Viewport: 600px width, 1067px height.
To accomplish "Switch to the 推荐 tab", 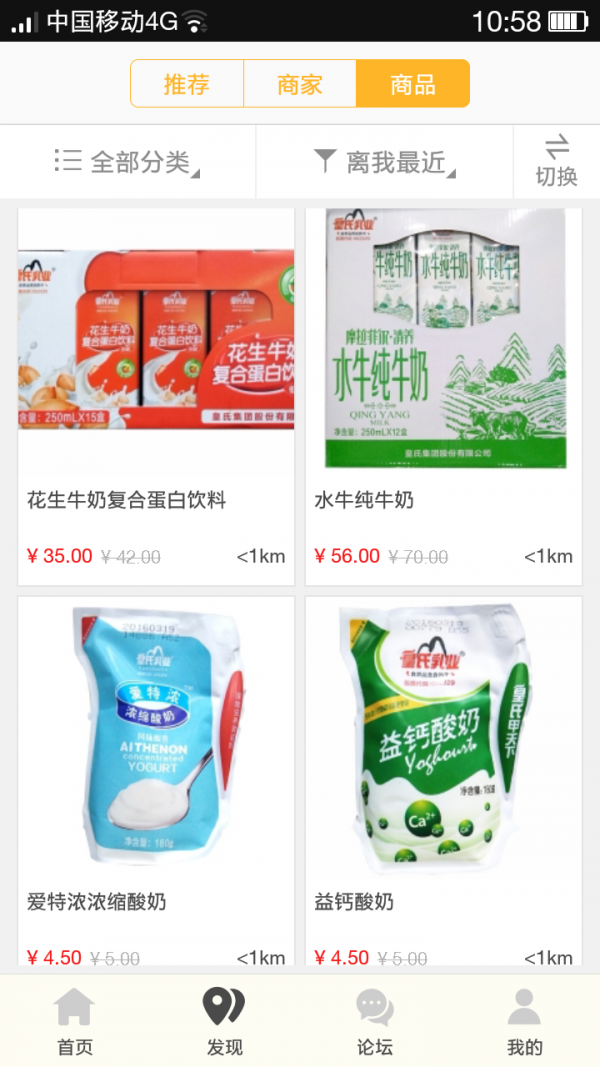I will pyautogui.click(x=187, y=84).
